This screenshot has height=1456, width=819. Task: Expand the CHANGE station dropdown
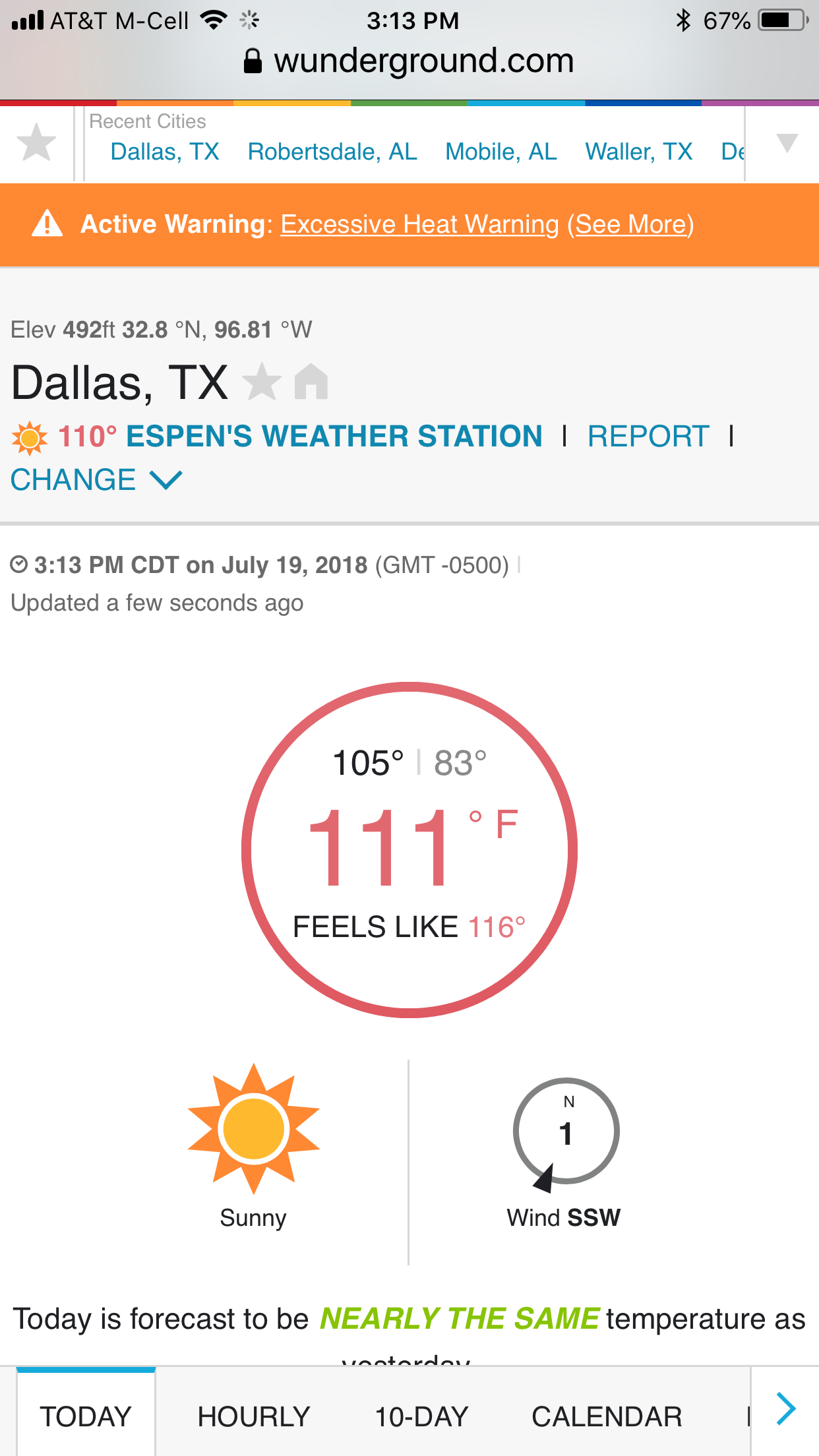tap(96, 480)
